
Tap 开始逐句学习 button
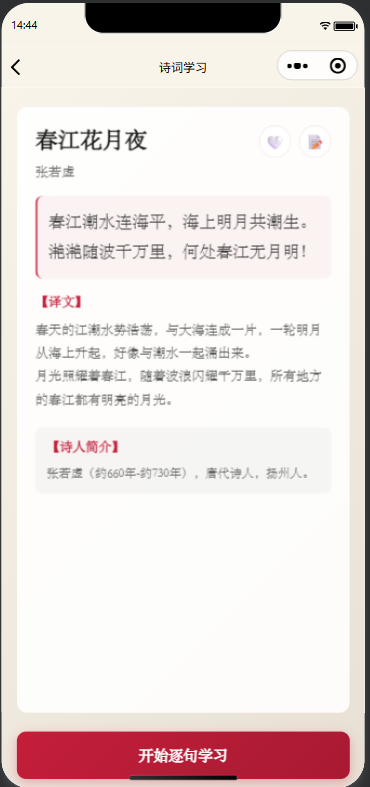point(183,755)
